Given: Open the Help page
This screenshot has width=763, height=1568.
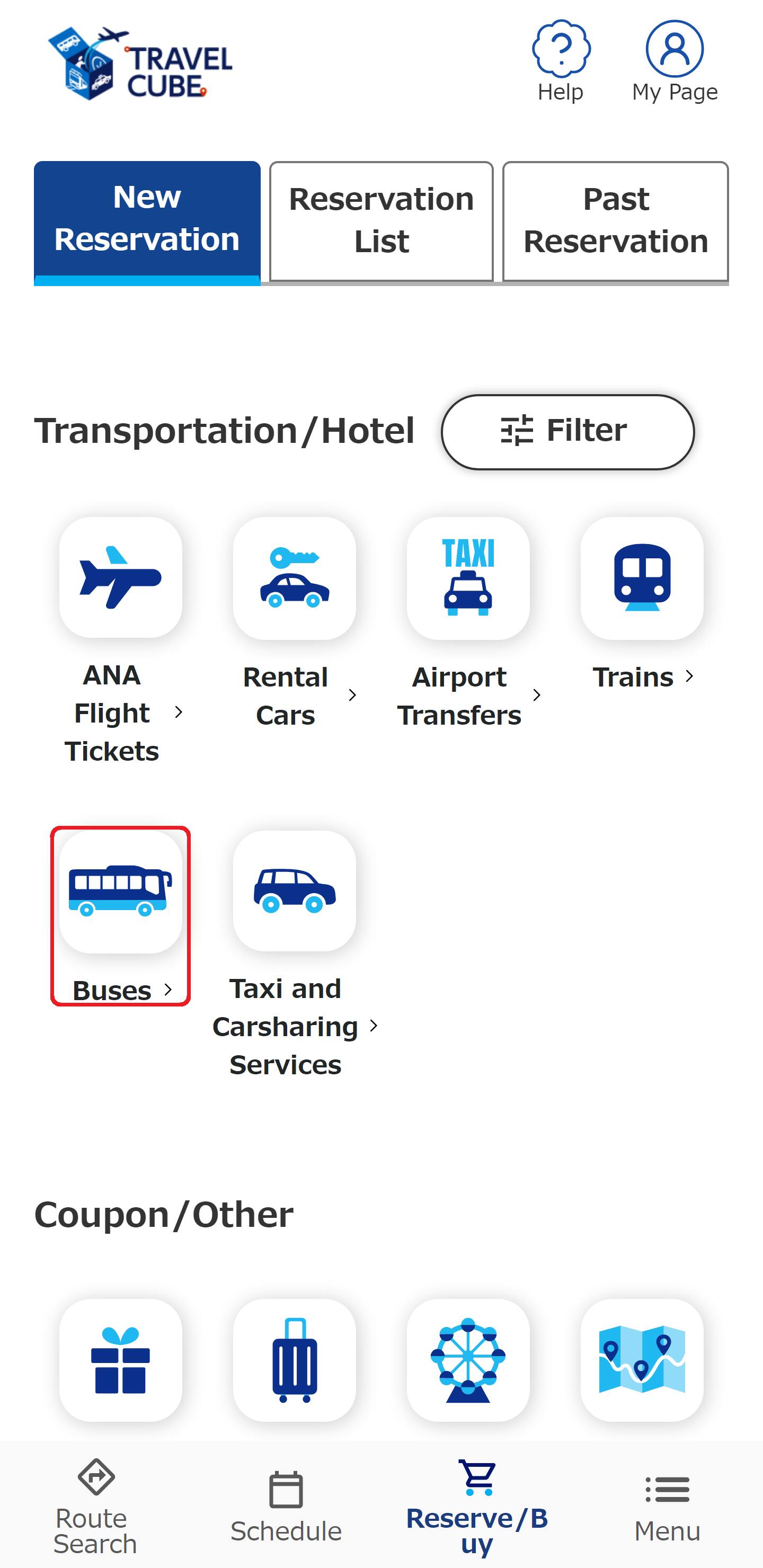Looking at the screenshot, I should [x=560, y=61].
